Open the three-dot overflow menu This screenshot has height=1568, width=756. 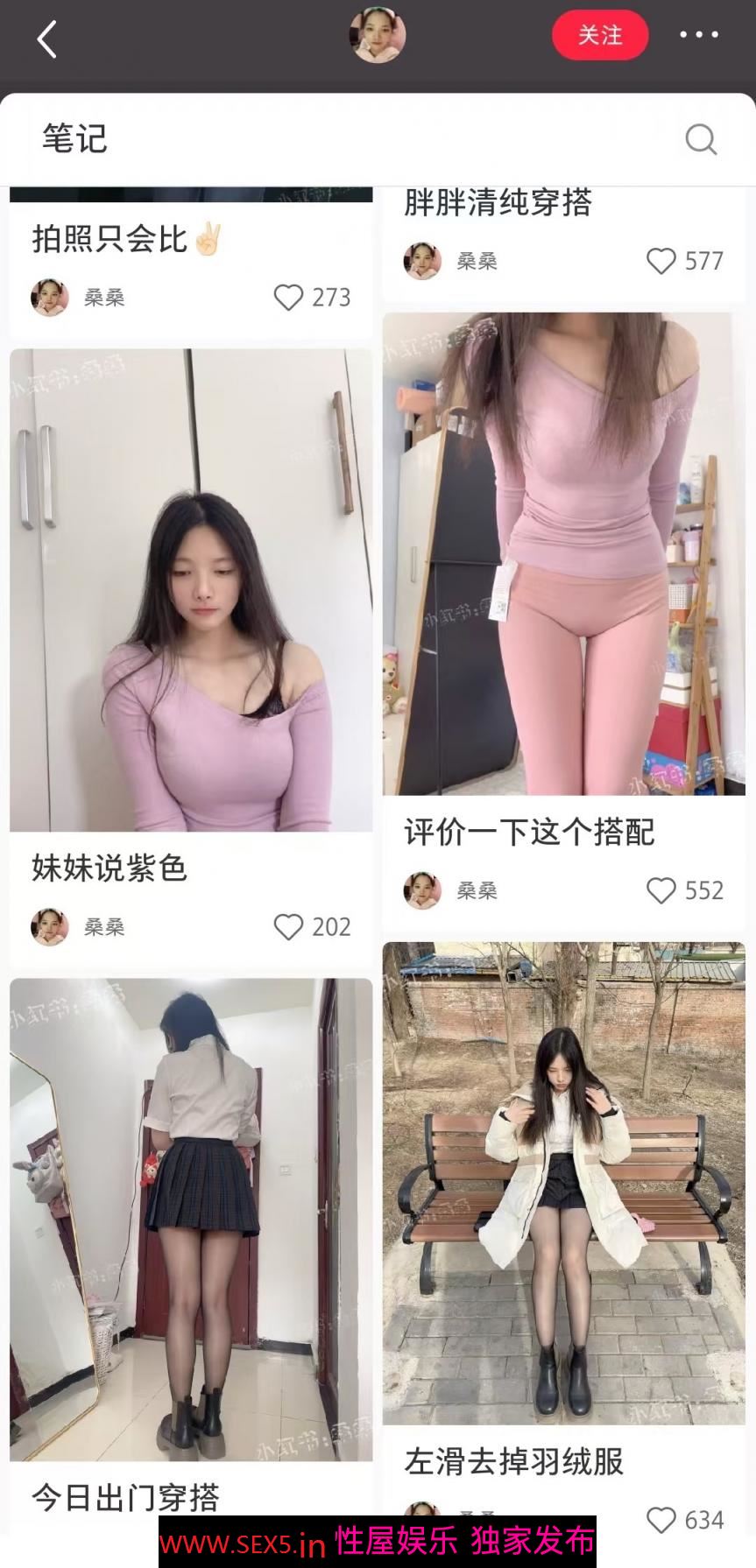point(699,36)
